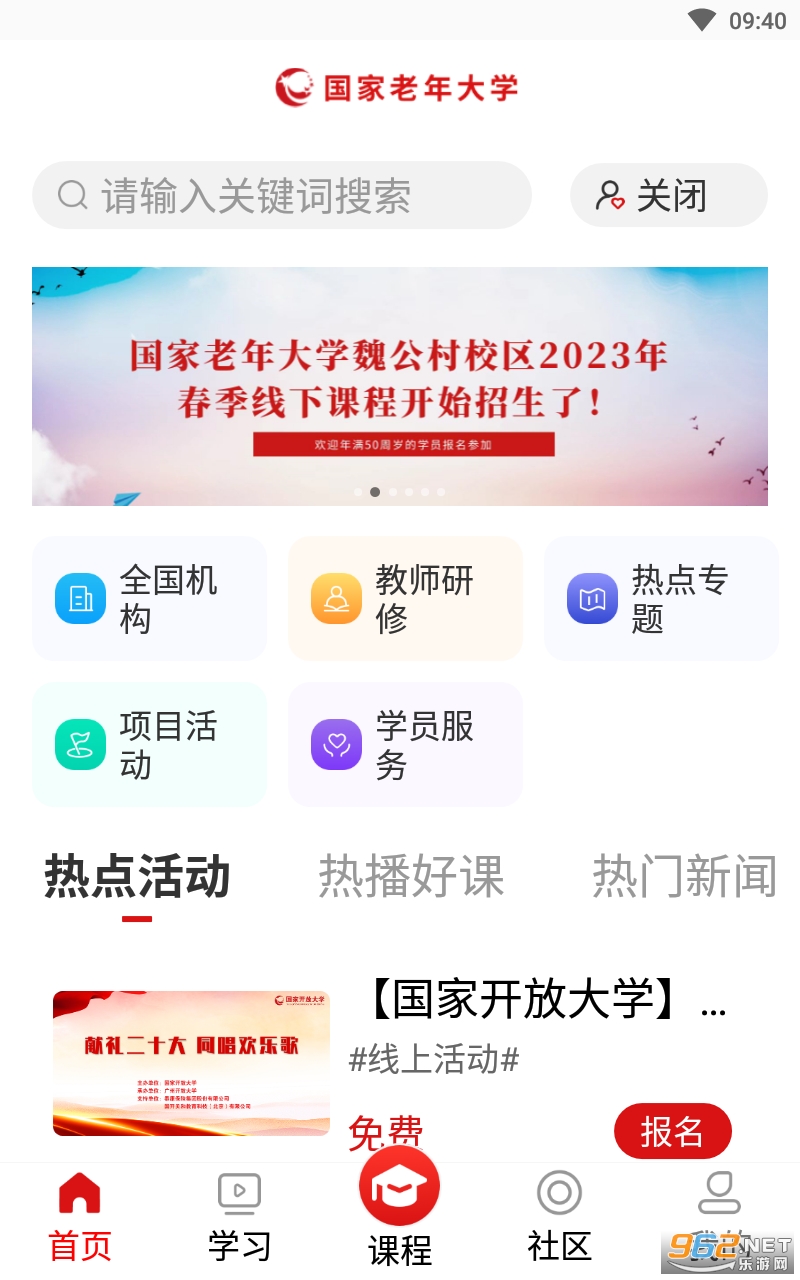800x1280 pixels.
Task: Switch to 热门新闻 tab
Action: (x=685, y=877)
